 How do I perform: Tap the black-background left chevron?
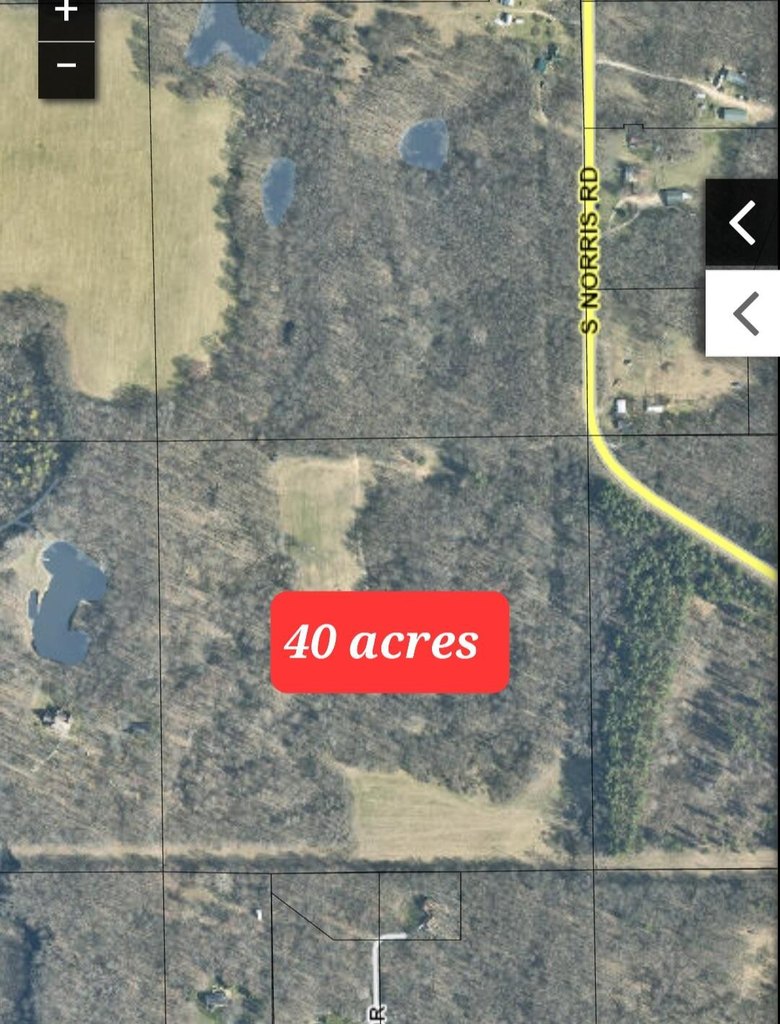[742, 223]
